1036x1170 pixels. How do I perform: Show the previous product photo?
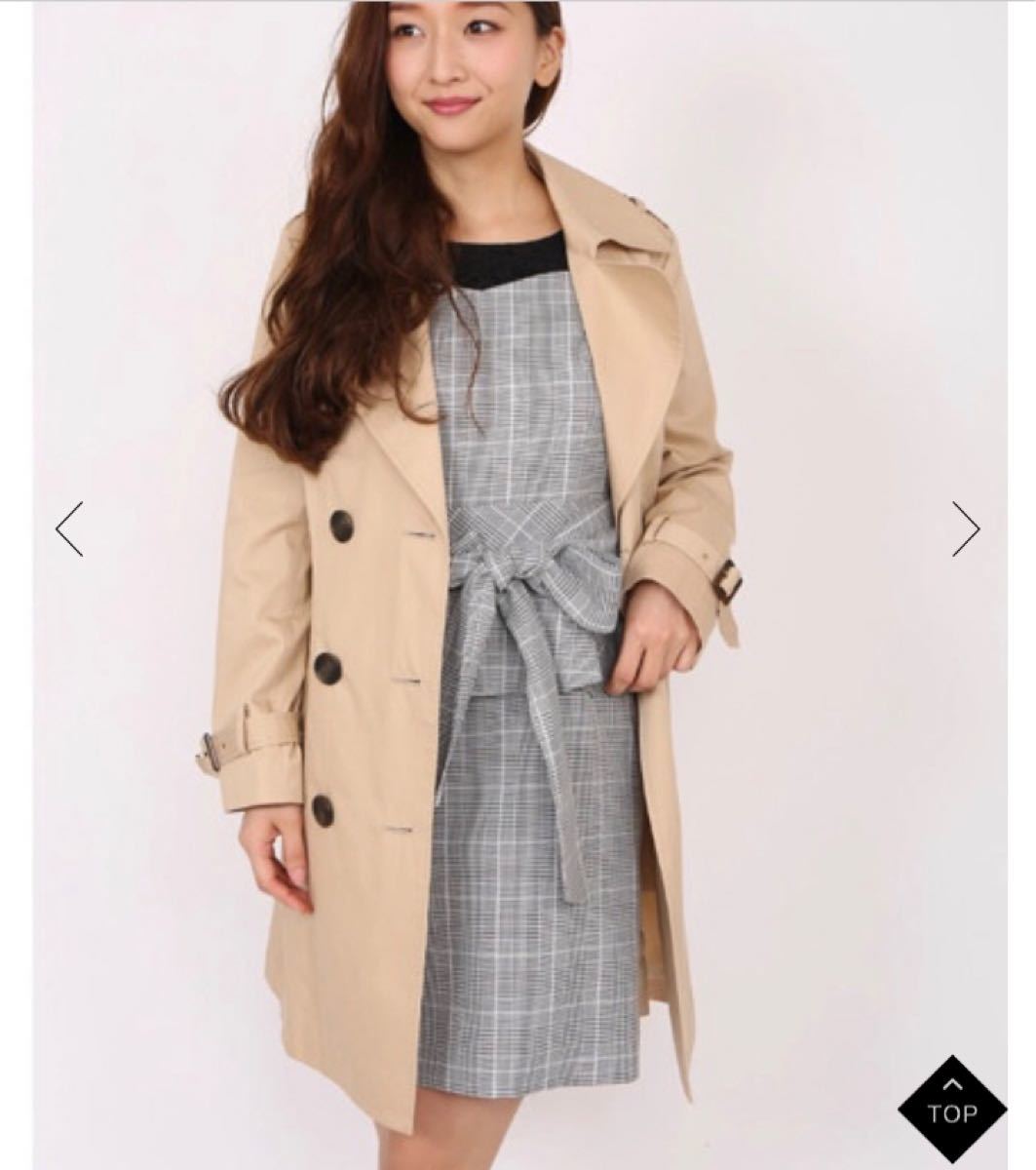point(69,528)
